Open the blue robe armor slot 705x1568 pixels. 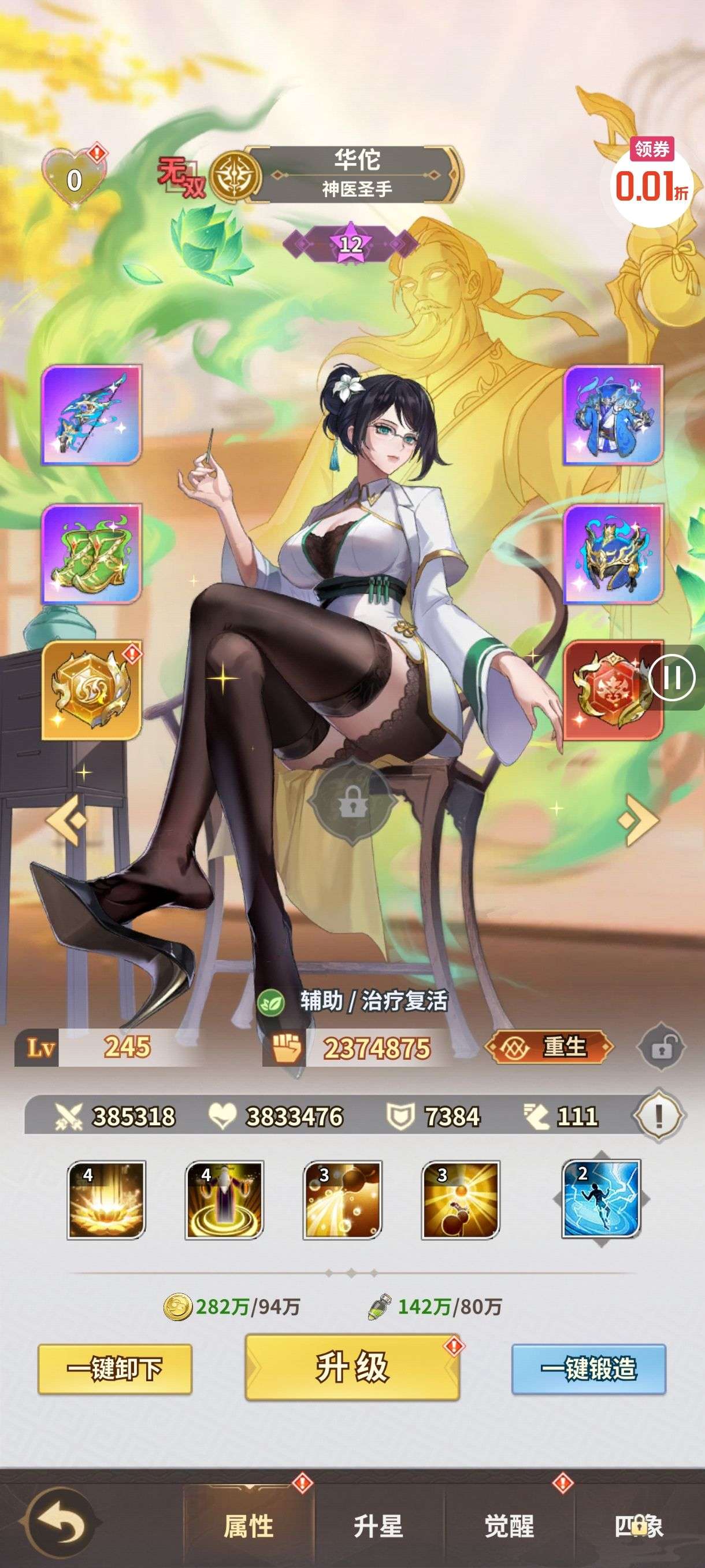(613, 415)
